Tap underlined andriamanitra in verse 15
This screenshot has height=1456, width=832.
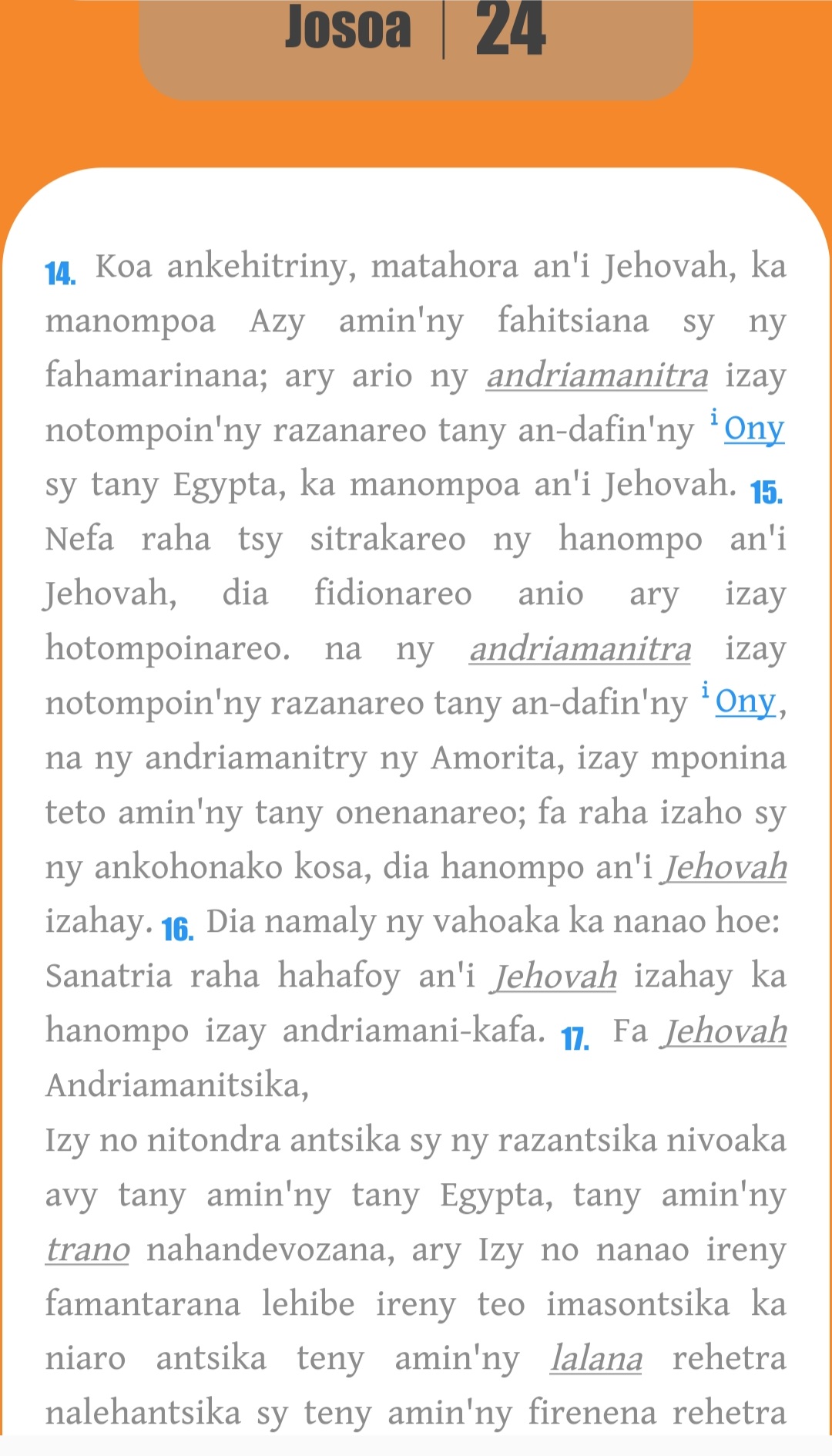580,649
